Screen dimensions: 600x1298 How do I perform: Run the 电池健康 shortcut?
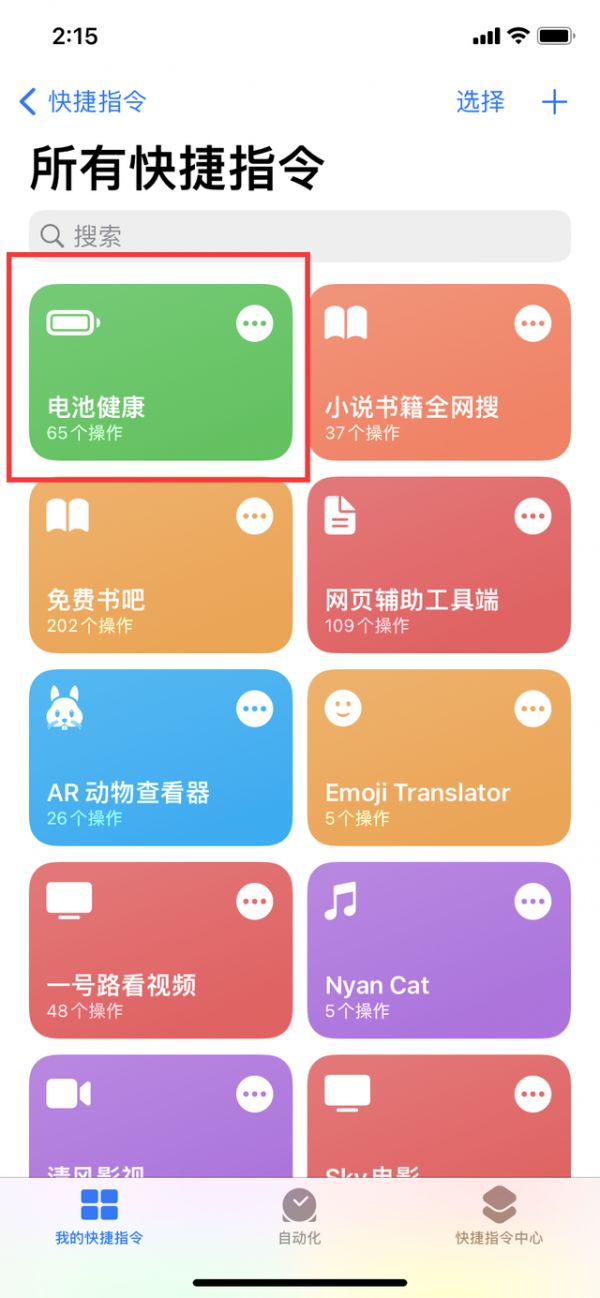point(140,400)
